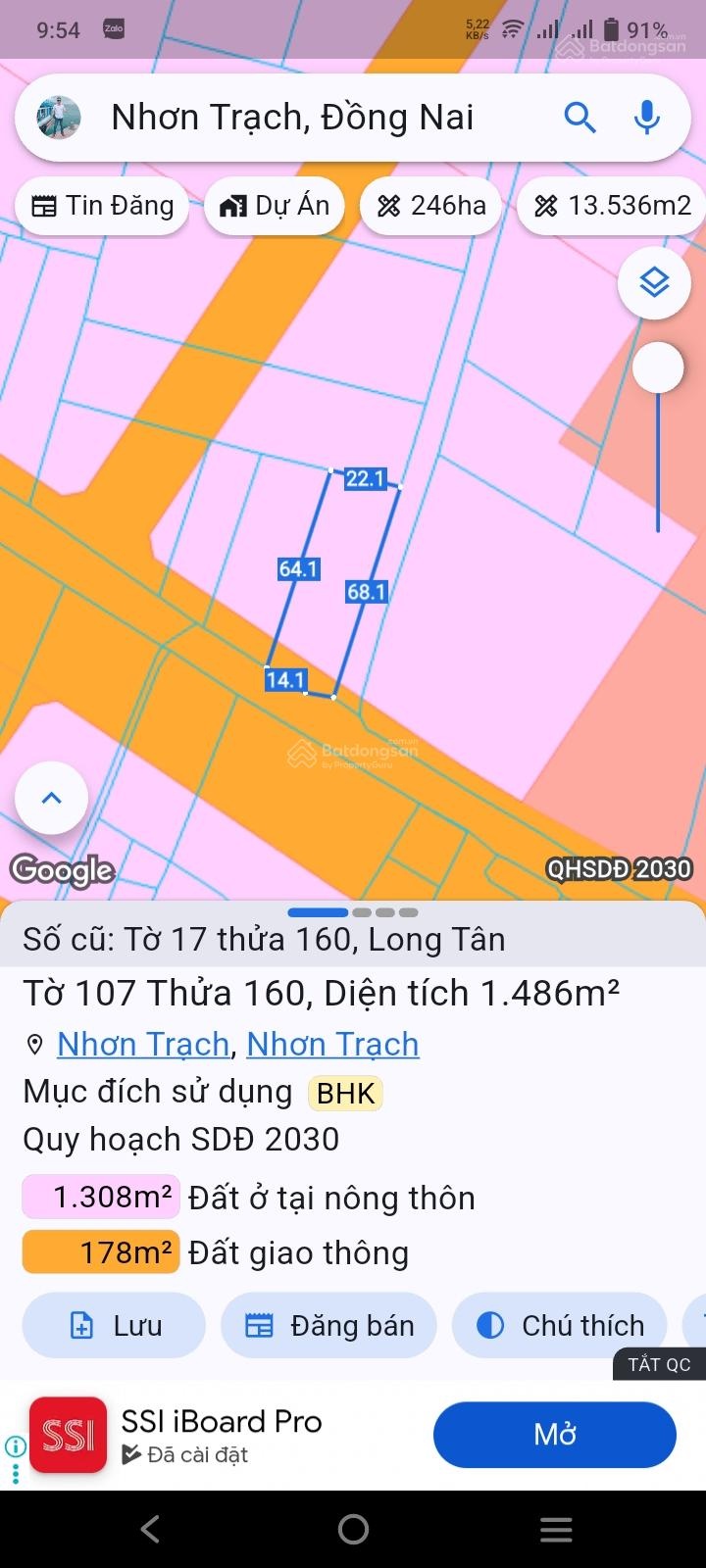Open the Nhơn Trạch location link

tap(143, 1044)
